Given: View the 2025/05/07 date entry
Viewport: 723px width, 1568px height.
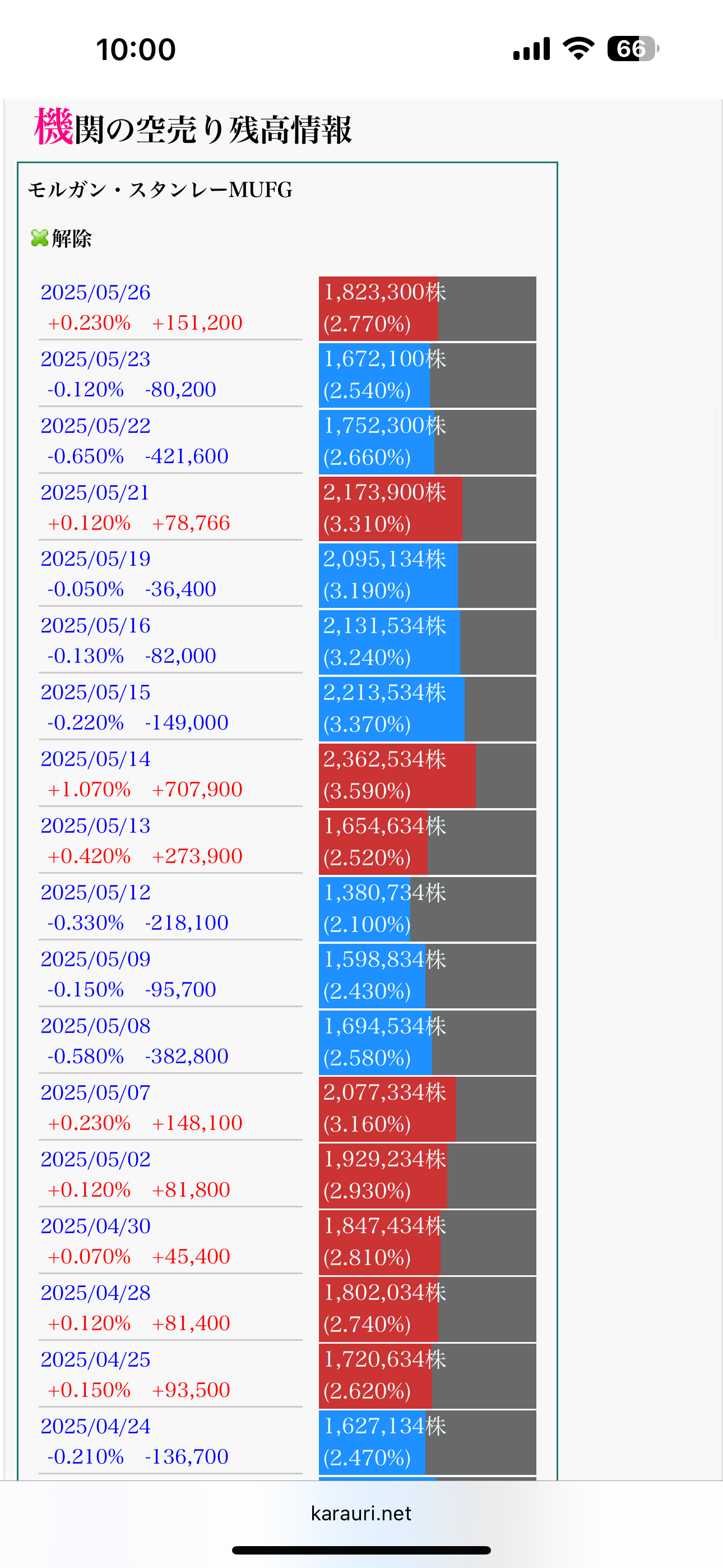Looking at the screenshot, I should coord(95,1092).
